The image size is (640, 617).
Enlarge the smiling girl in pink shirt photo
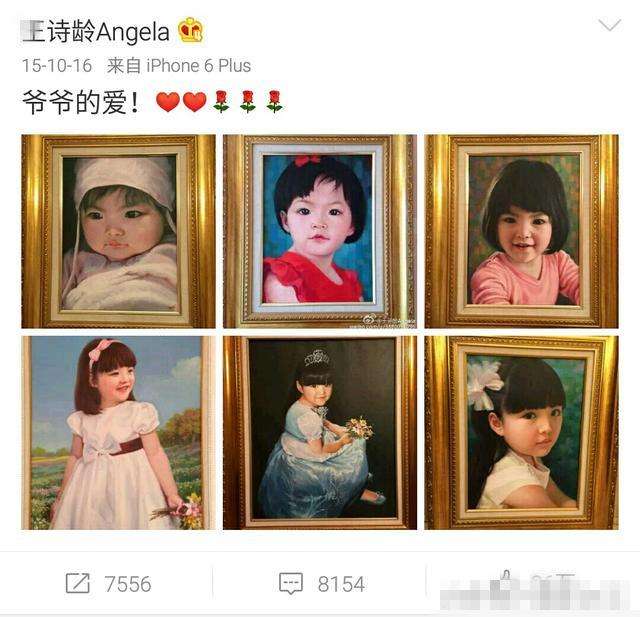click(521, 231)
